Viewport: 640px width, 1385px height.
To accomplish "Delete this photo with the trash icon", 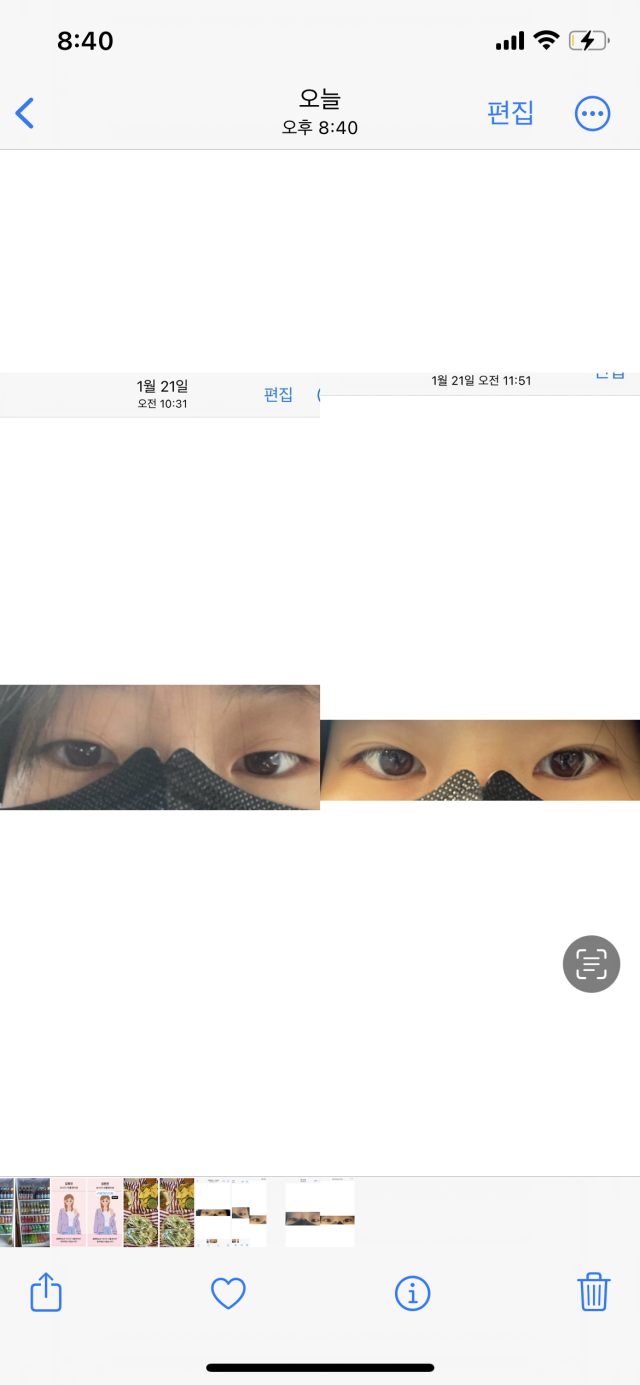I will [x=594, y=1292].
